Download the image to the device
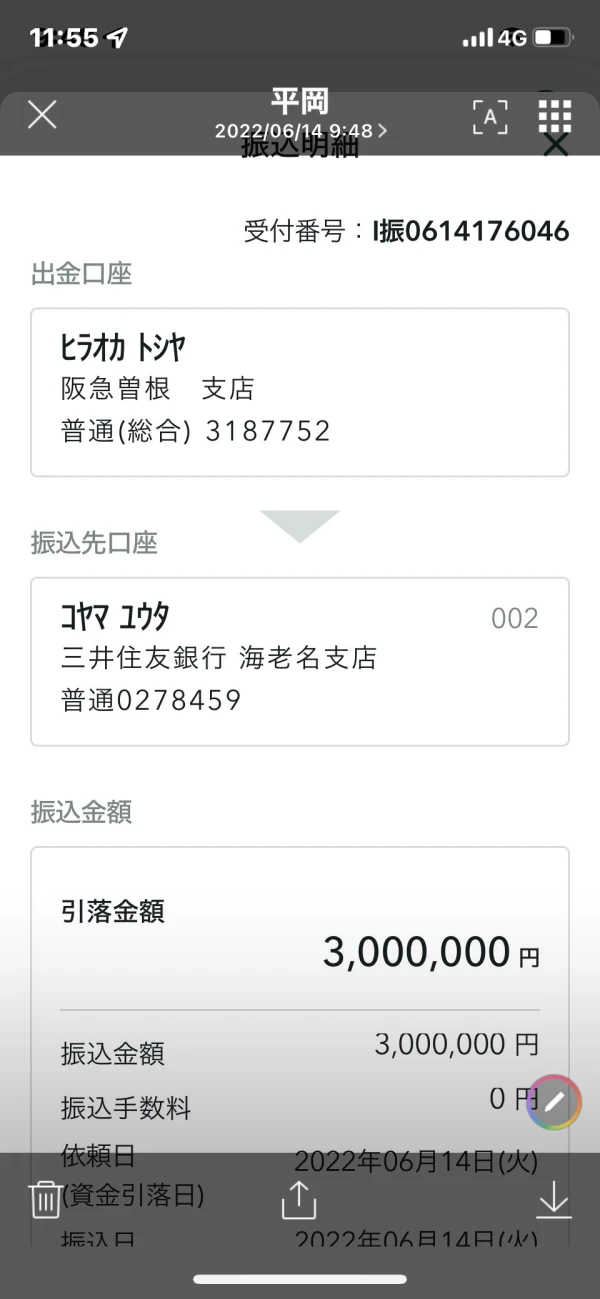This screenshot has width=600, height=1299. pyautogui.click(x=553, y=1199)
